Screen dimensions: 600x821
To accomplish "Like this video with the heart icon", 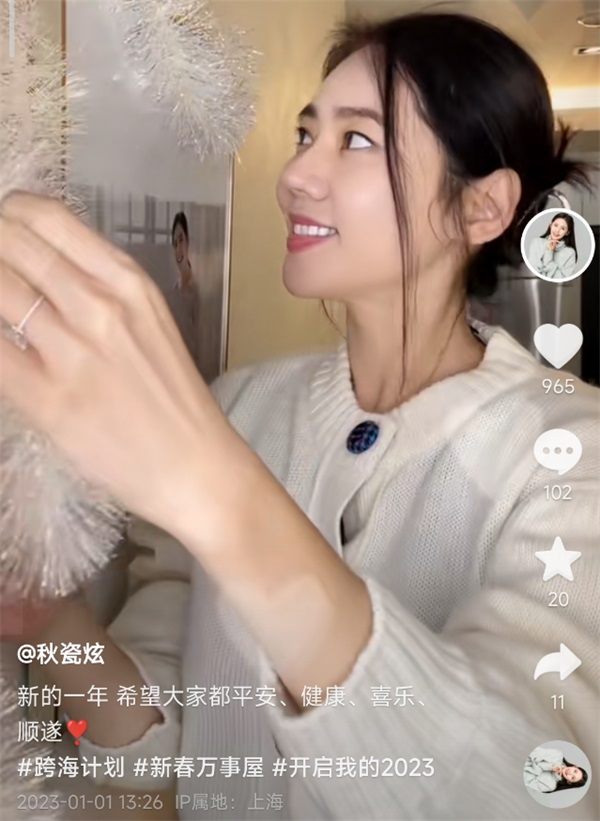I will tap(557, 345).
